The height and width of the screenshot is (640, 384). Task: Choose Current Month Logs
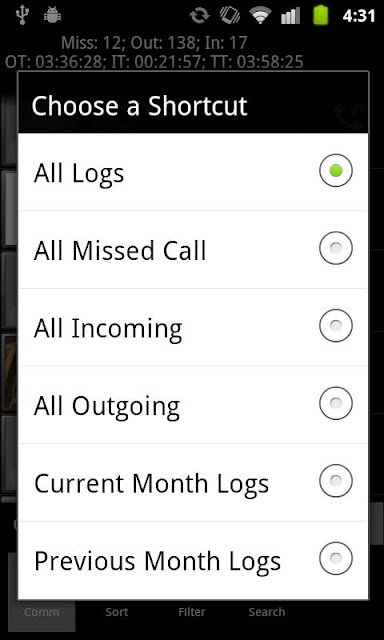tap(193, 482)
